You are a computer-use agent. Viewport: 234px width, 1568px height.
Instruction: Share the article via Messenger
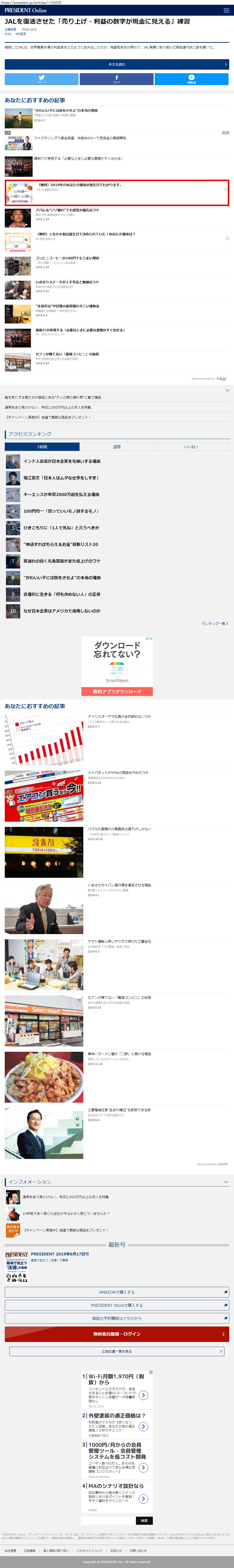coord(191,79)
